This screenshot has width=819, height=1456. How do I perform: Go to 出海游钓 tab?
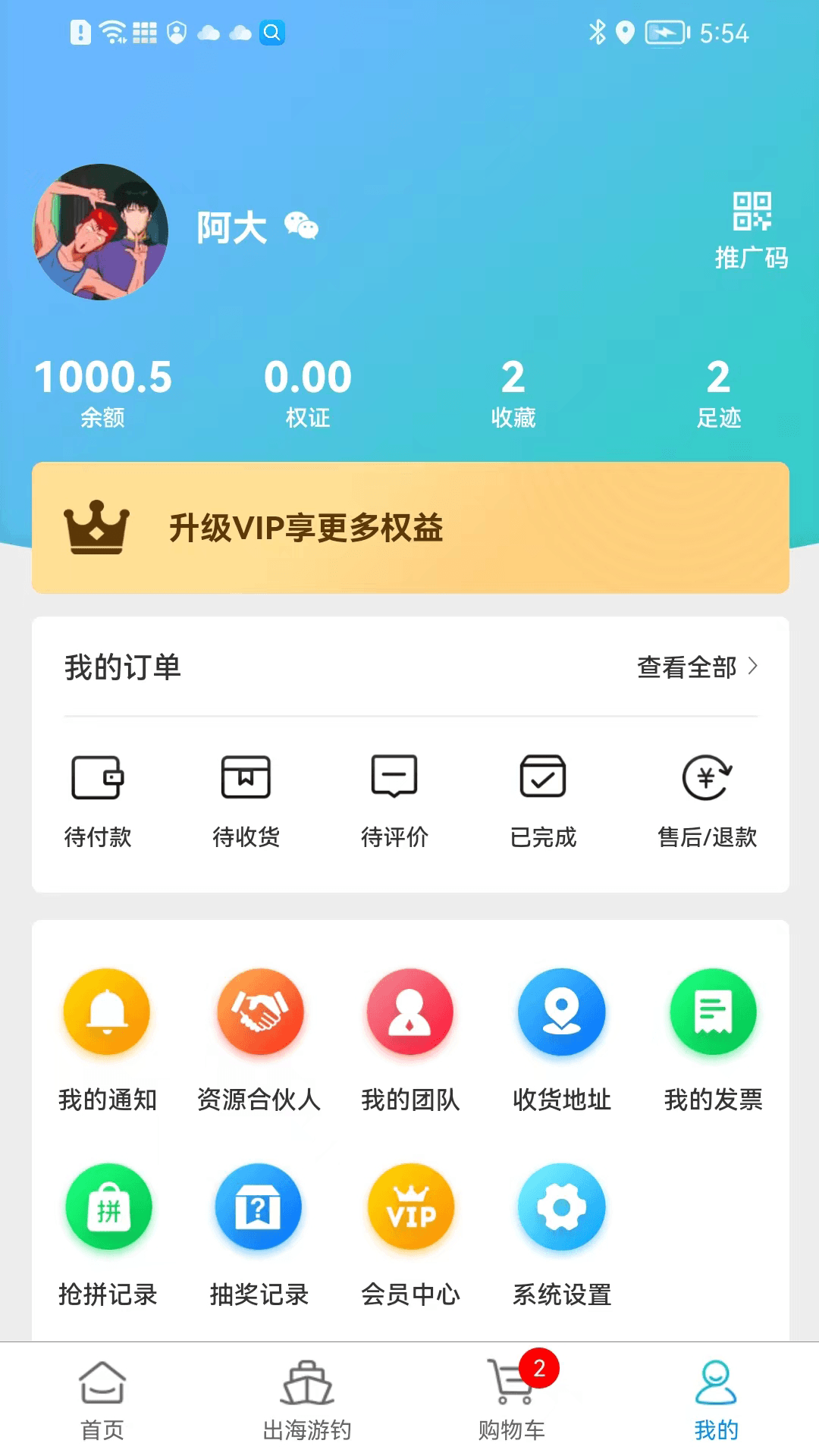[x=308, y=1403]
